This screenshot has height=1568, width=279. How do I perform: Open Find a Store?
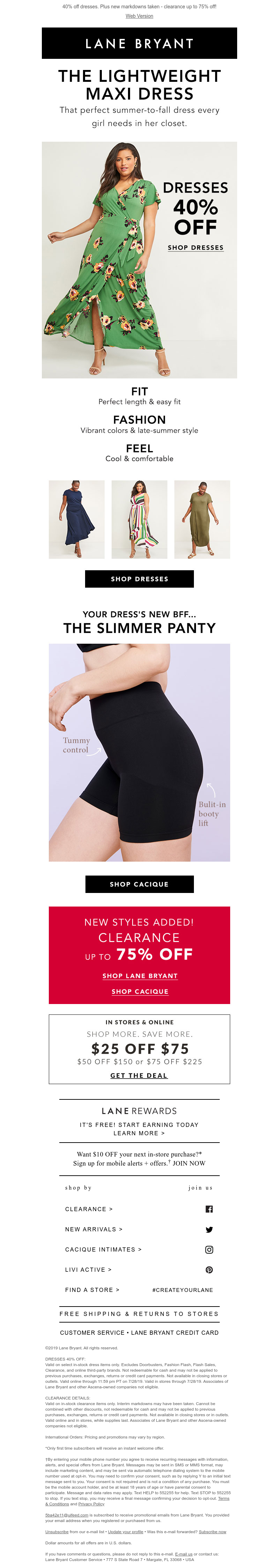[92, 1289]
